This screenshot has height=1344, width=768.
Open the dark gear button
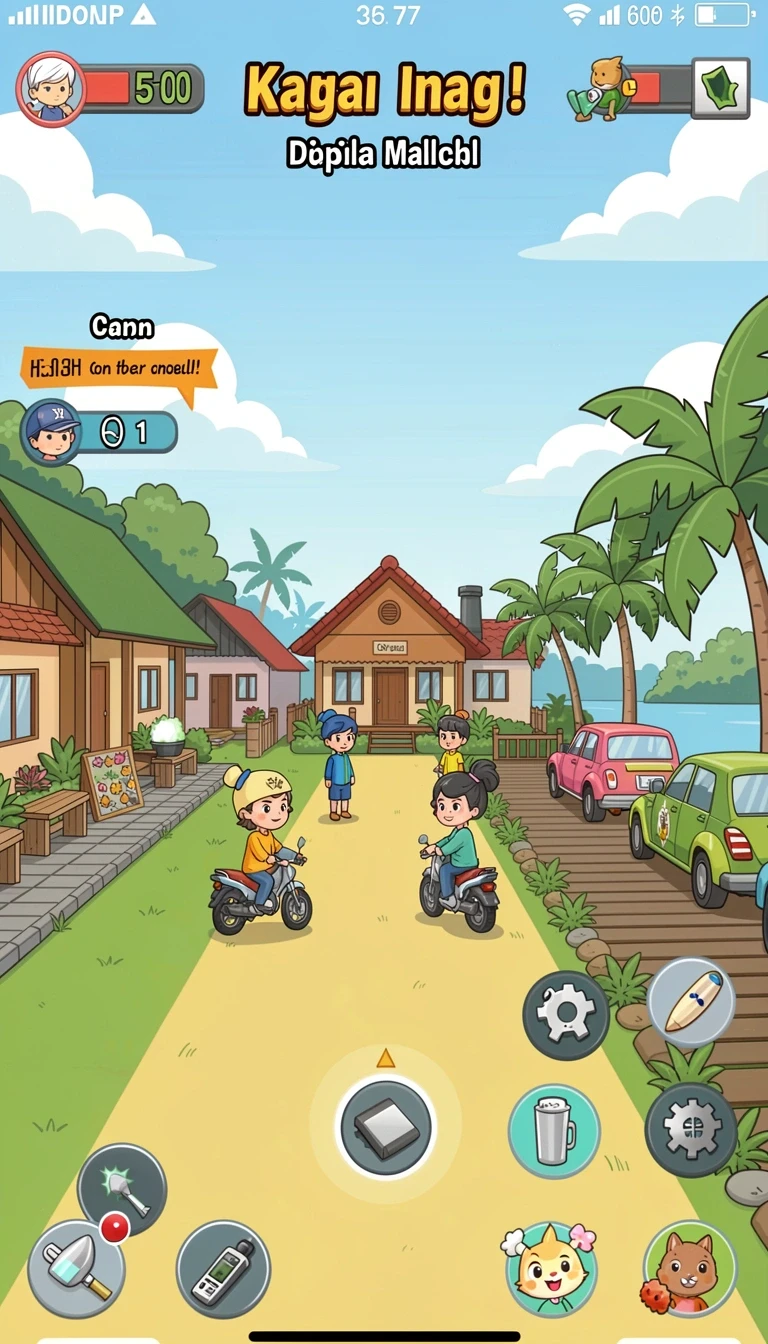[x=691, y=1129]
